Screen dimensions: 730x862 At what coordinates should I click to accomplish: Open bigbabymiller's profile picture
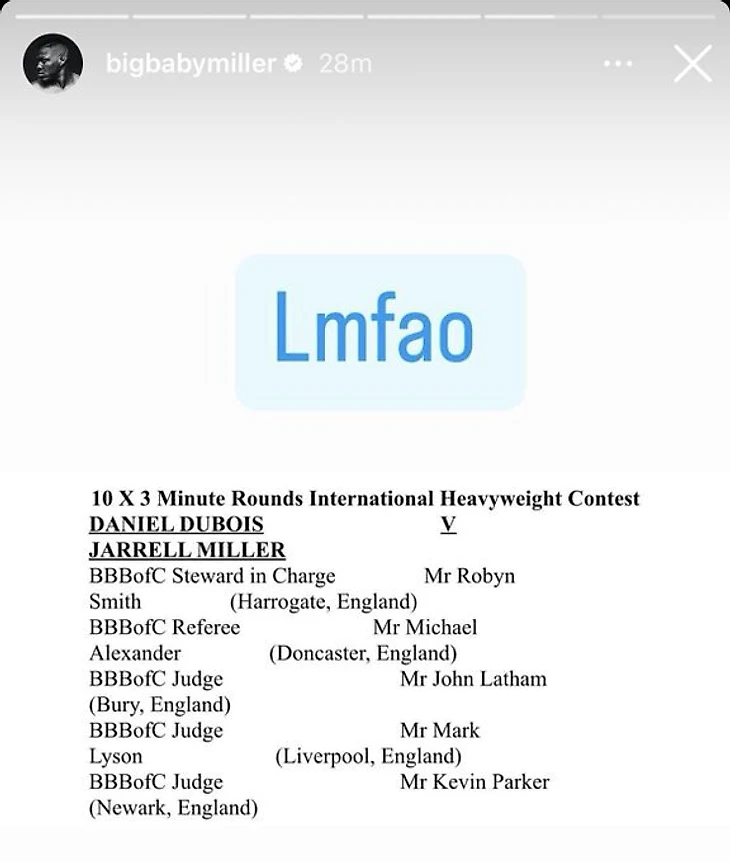(52, 64)
